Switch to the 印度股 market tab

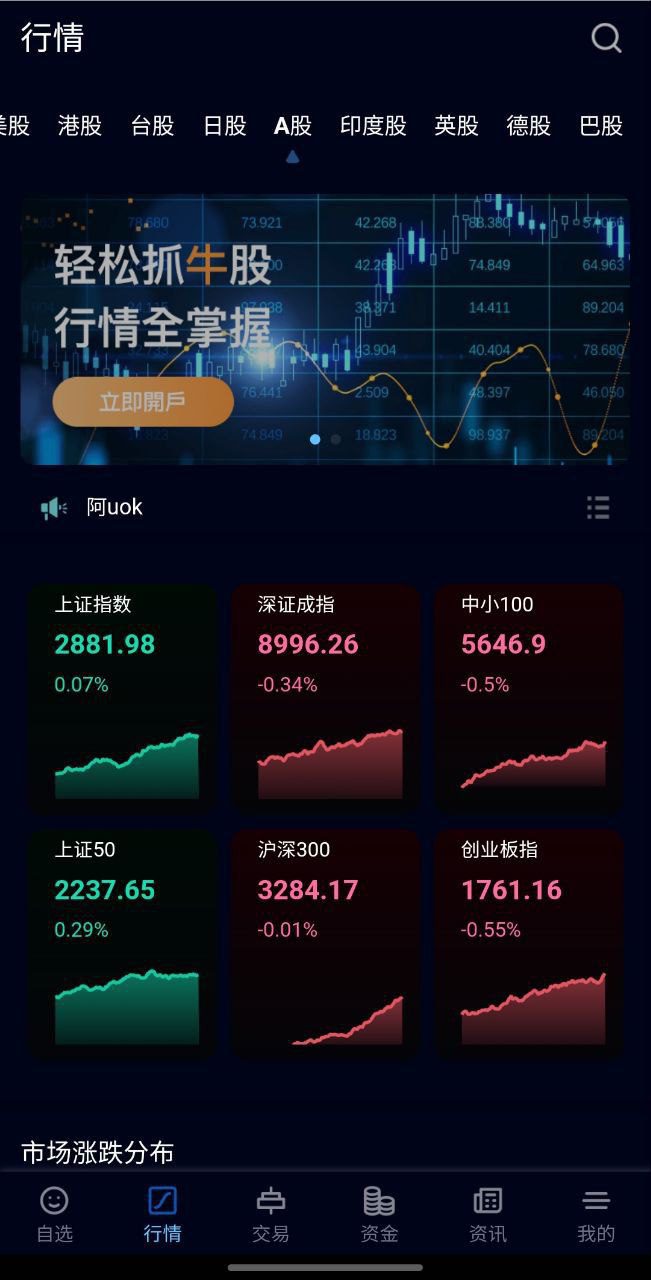[x=373, y=126]
